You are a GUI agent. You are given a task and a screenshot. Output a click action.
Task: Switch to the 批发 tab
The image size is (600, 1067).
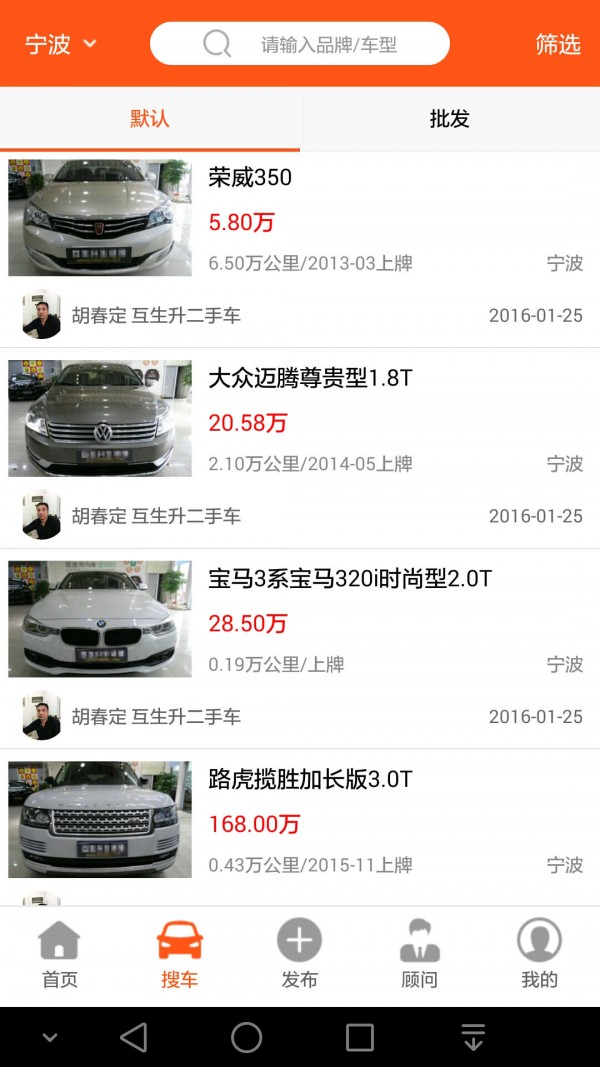coord(449,119)
